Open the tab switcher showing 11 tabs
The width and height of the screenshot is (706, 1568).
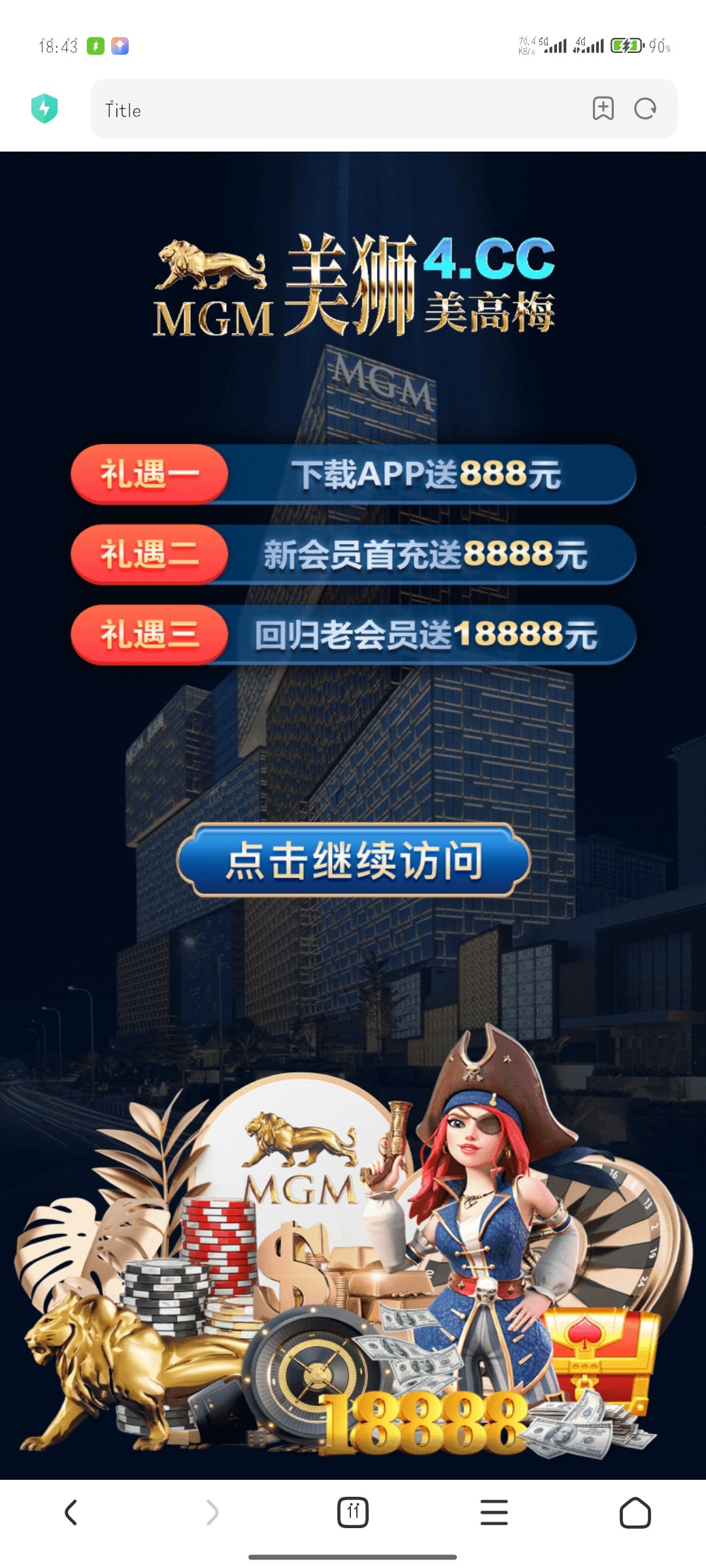(x=353, y=1512)
